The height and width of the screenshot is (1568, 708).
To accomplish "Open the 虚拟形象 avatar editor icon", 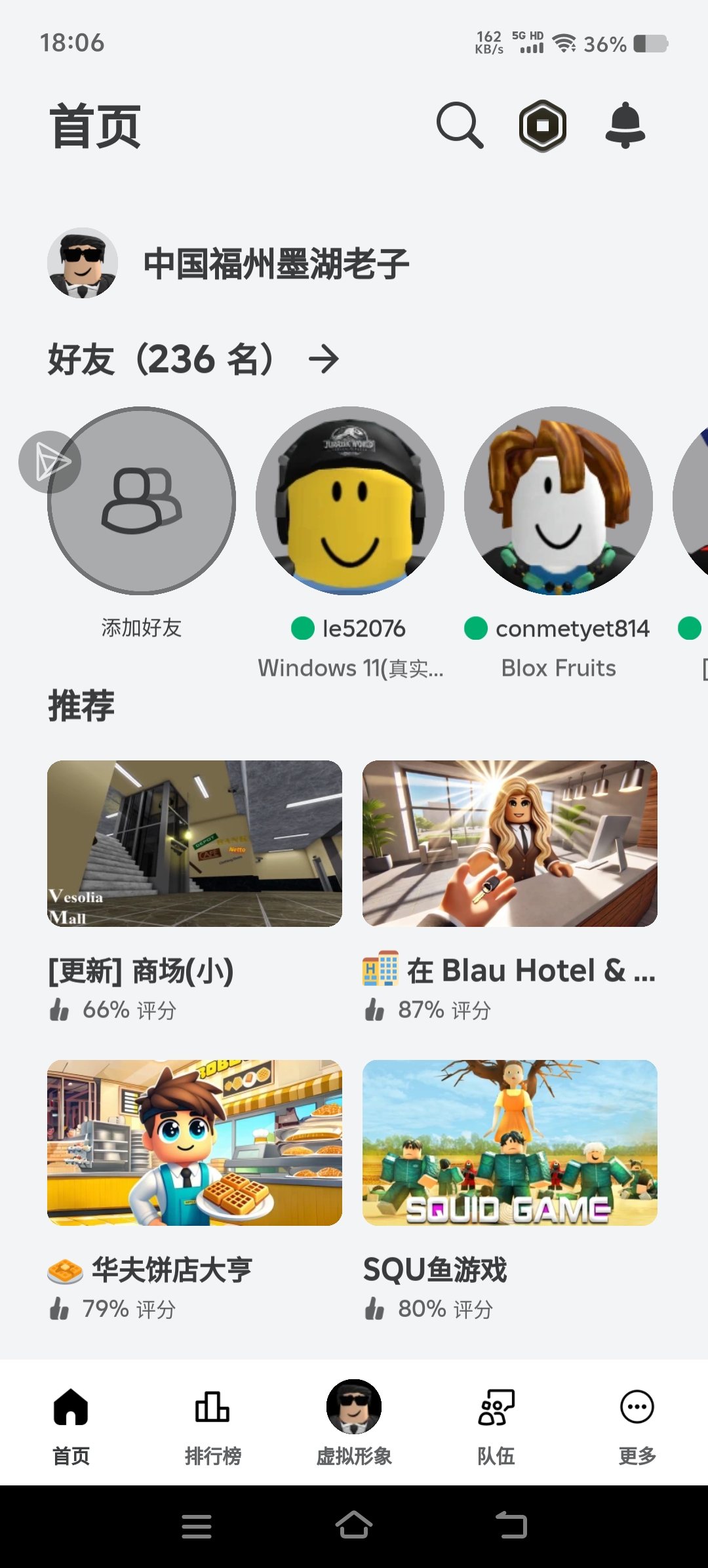I will point(354,1407).
